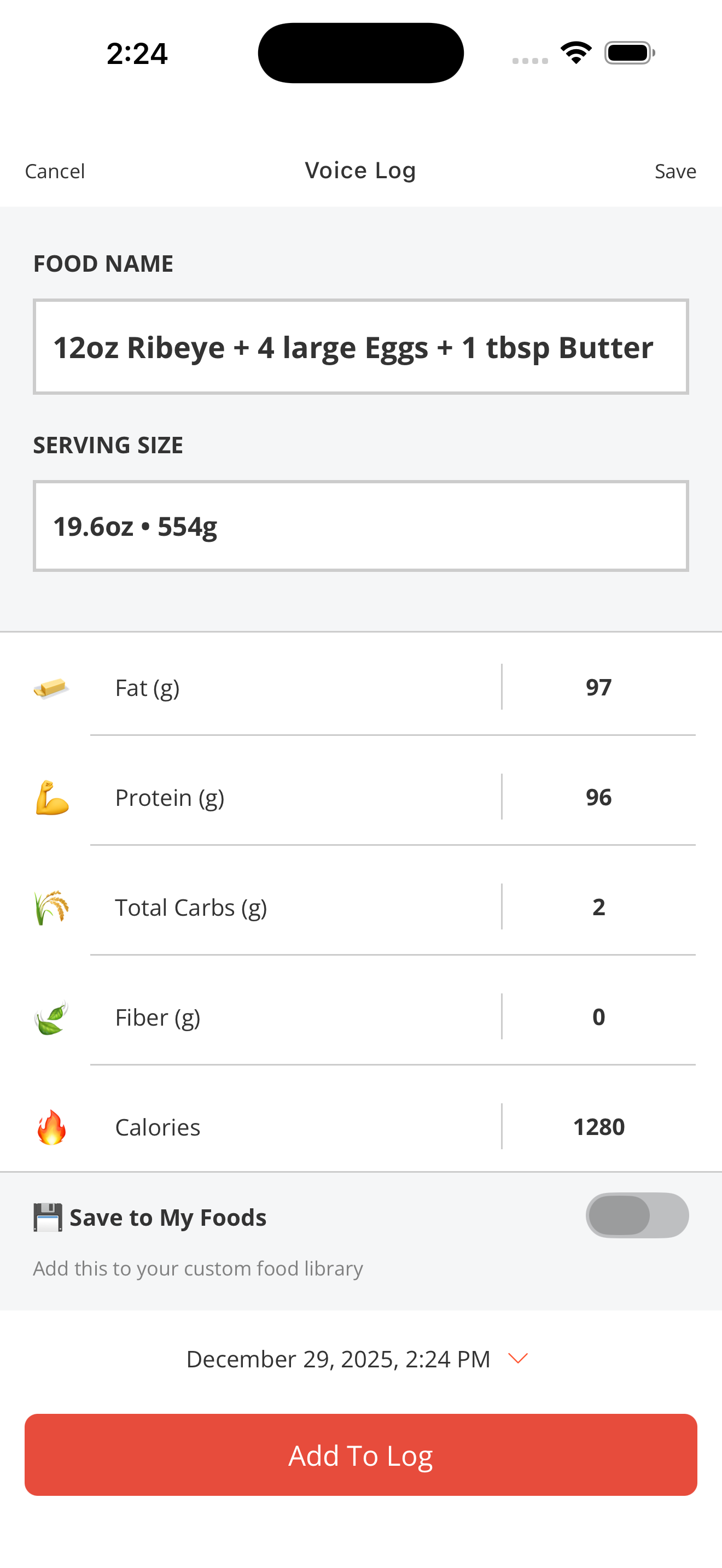
Task: Cancel the voice log entry
Action: point(55,171)
